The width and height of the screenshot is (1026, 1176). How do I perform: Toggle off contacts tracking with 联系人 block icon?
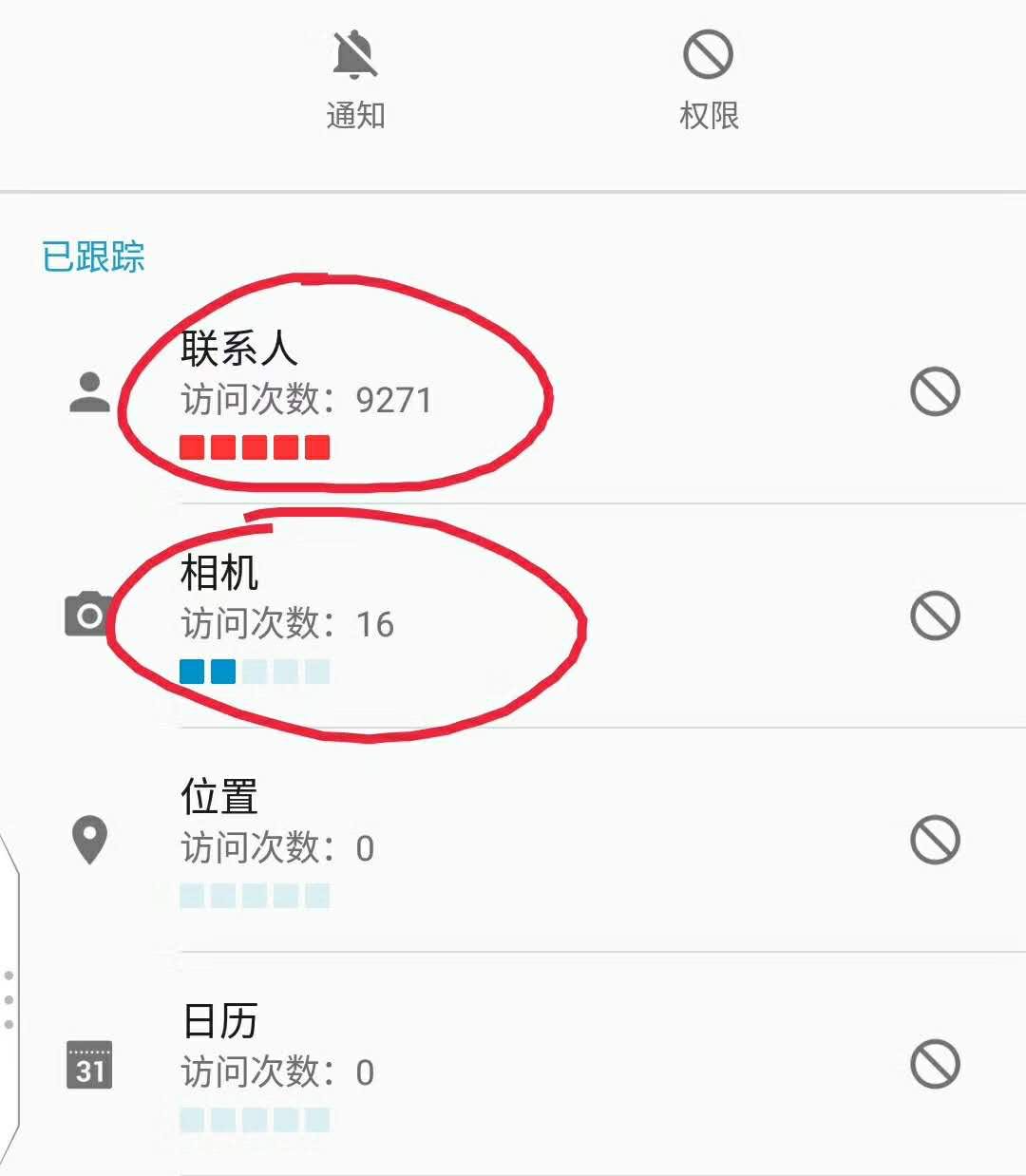(933, 391)
